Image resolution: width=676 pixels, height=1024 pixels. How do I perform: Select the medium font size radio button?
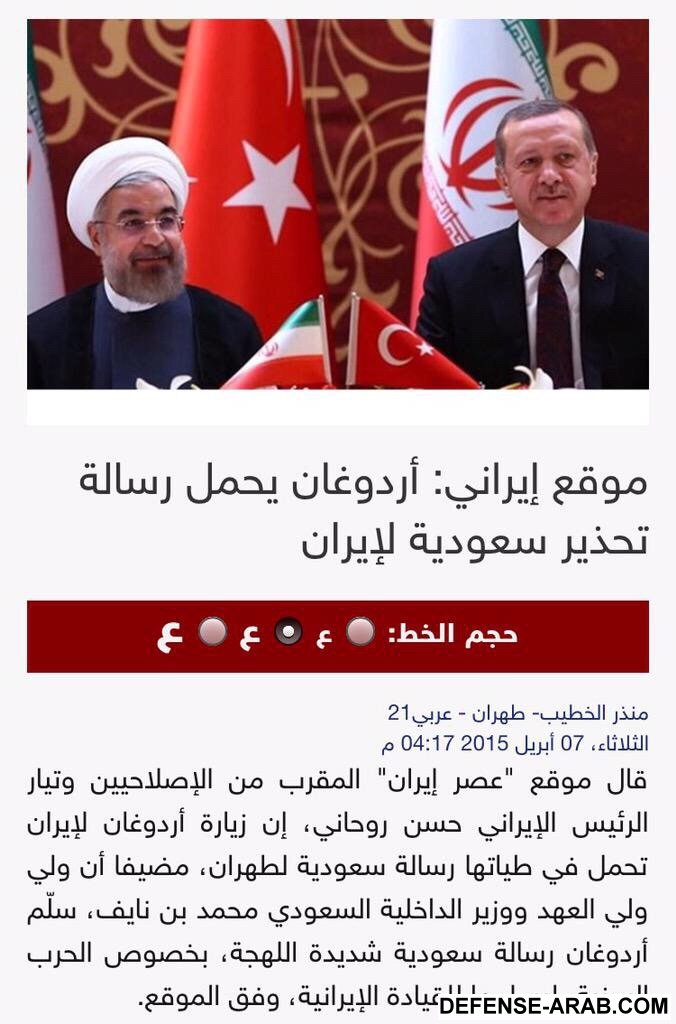(289, 633)
